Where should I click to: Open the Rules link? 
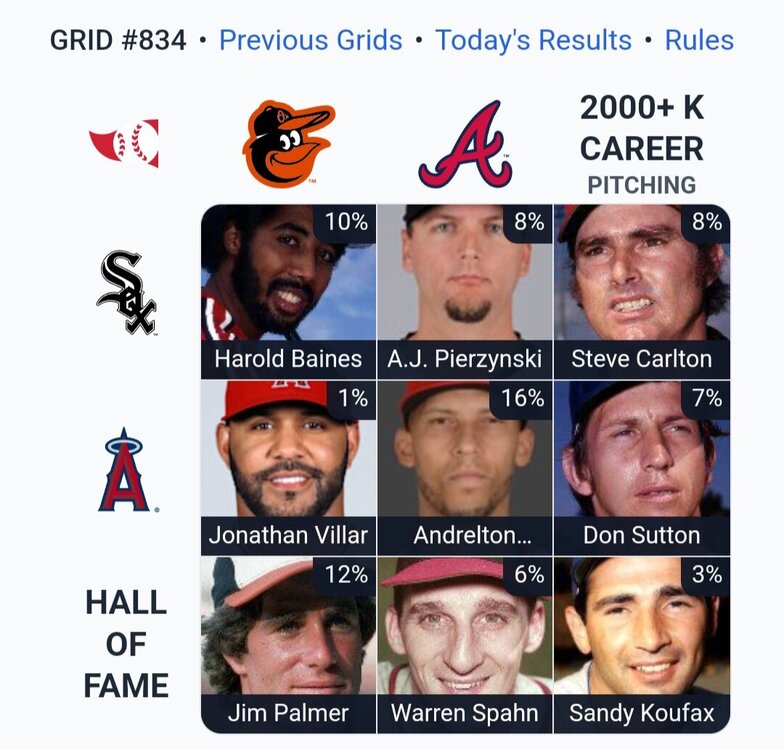tap(699, 41)
